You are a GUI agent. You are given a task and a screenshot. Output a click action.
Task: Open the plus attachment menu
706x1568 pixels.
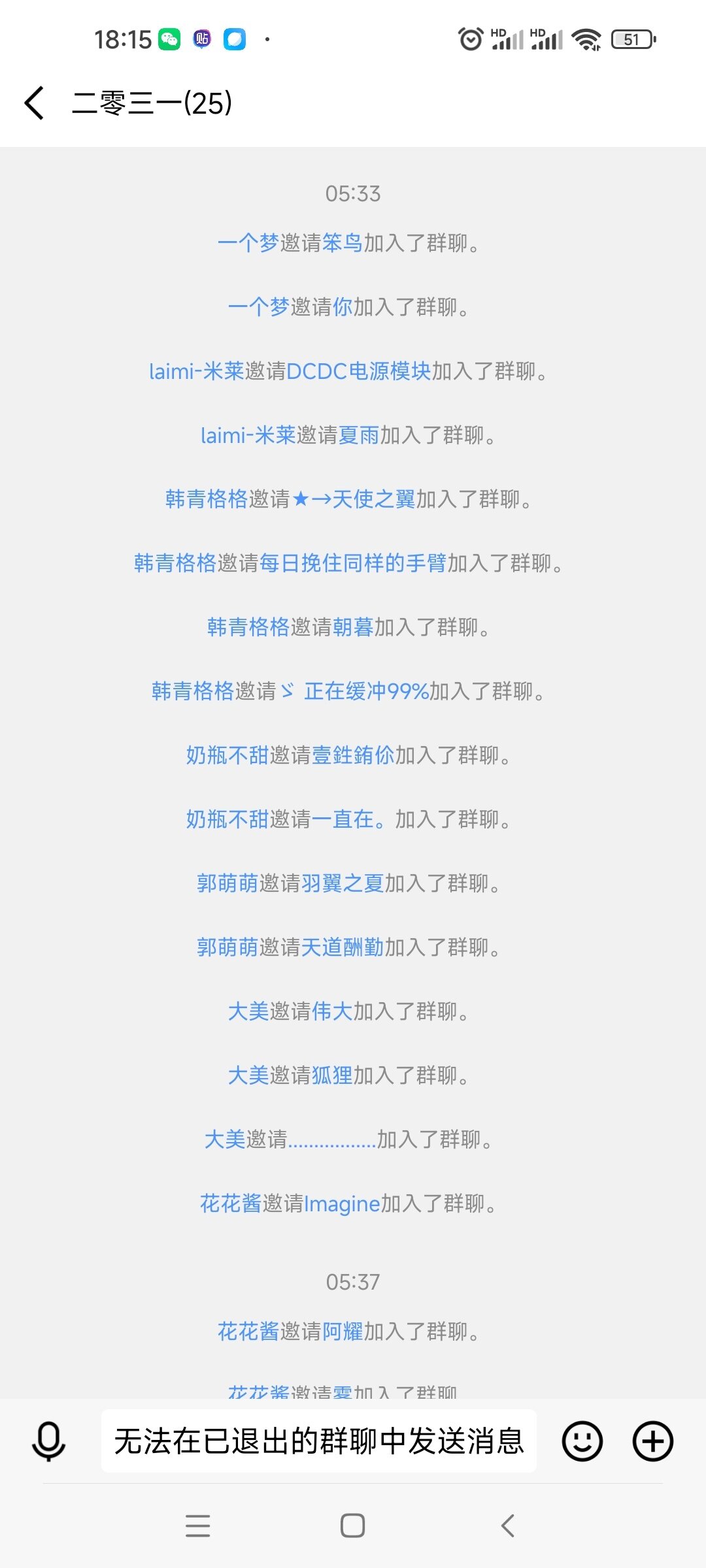coord(652,1441)
